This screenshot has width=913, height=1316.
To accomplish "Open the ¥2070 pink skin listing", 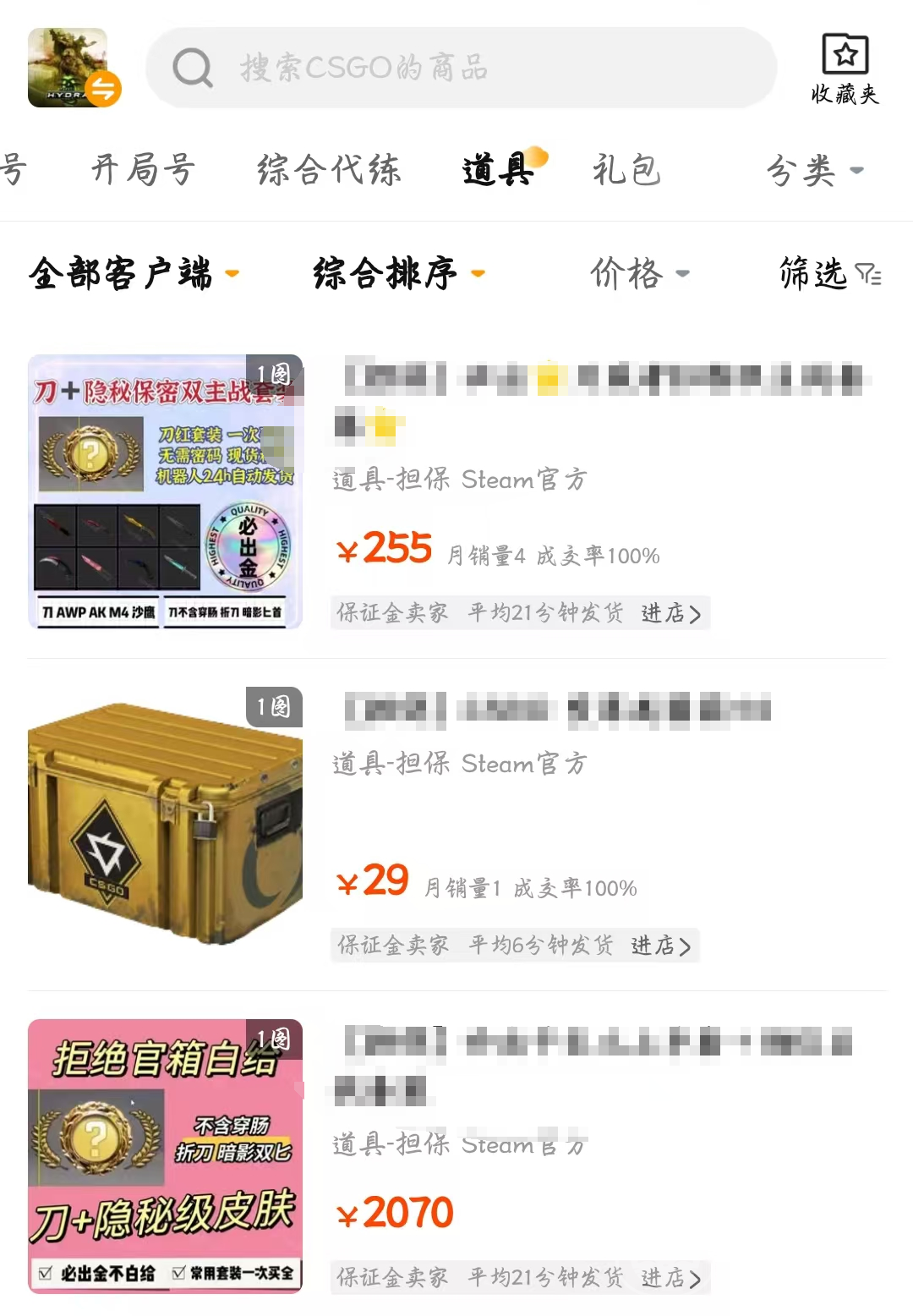I will tap(165, 1156).
